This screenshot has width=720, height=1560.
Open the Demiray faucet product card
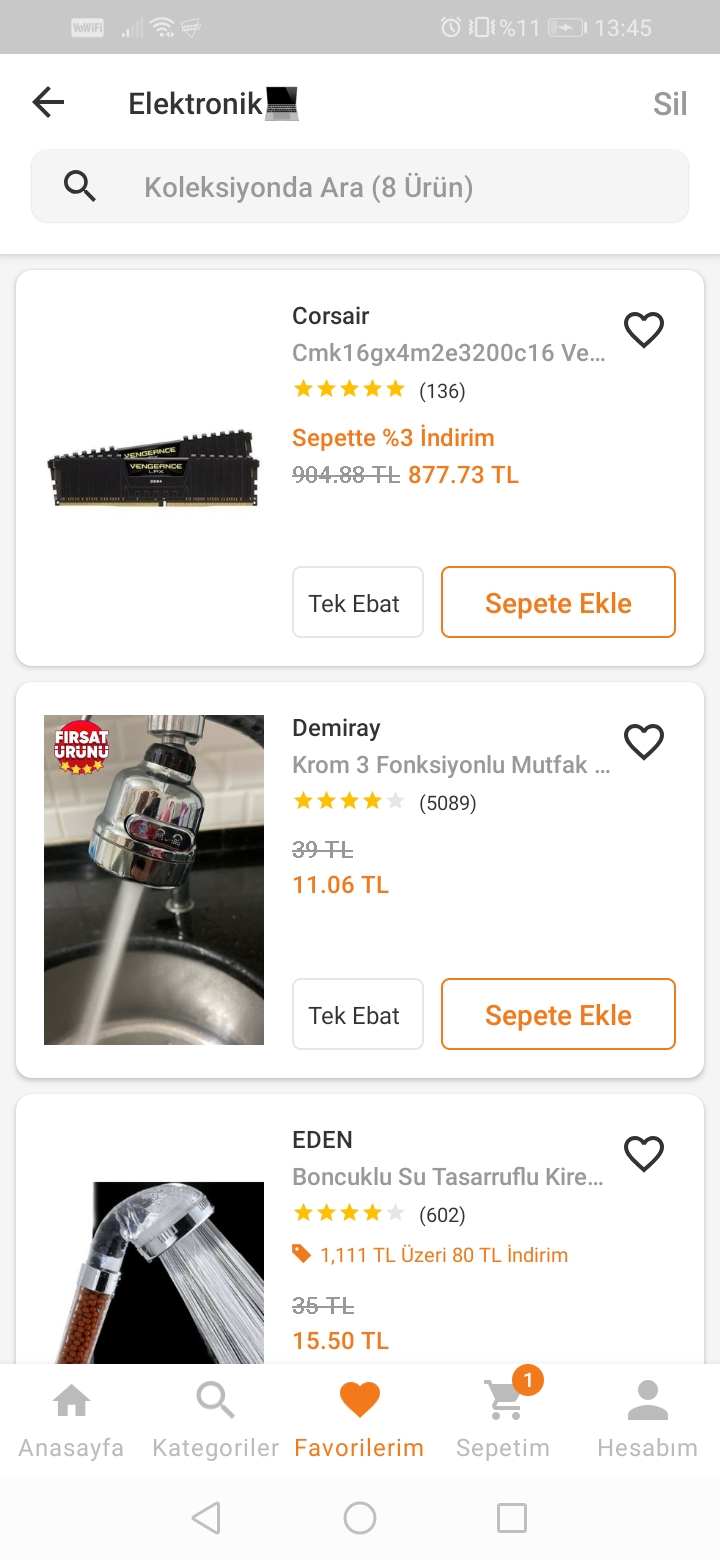(x=154, y=880)
